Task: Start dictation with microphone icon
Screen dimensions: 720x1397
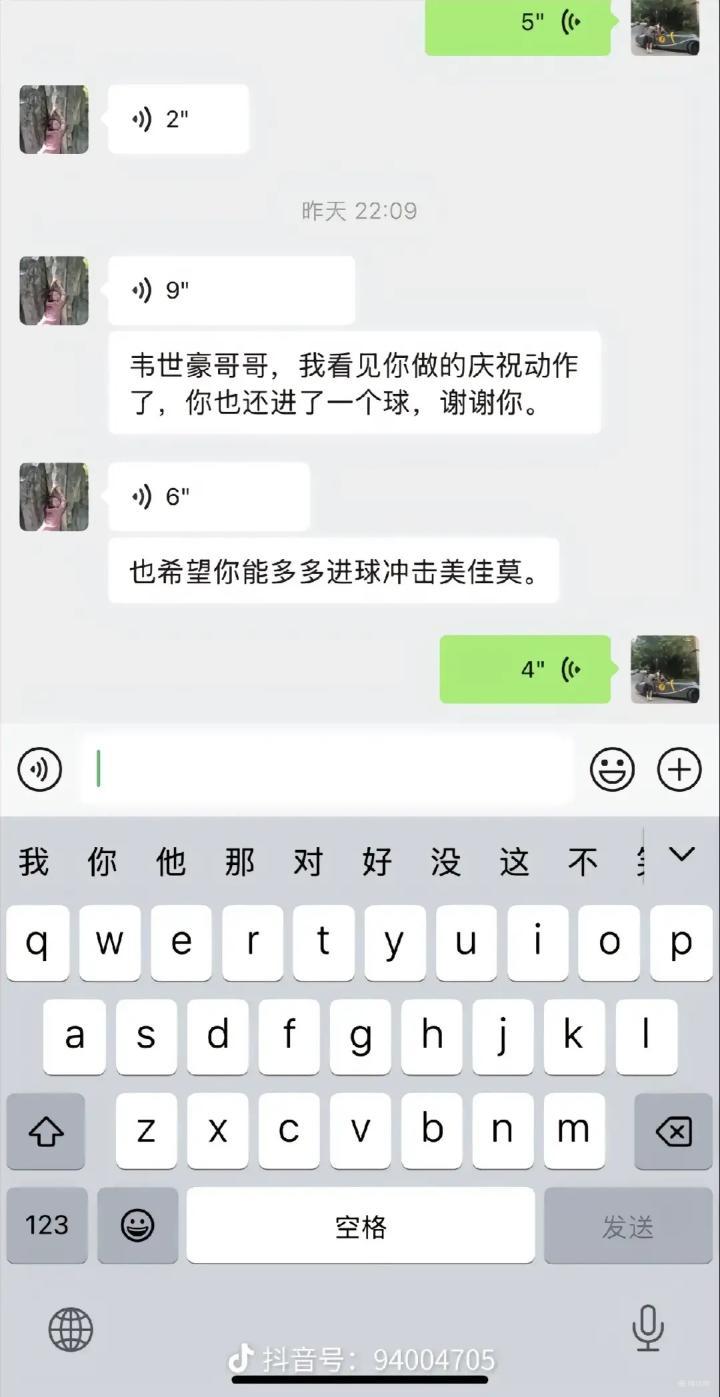Action: (648, 1328)
